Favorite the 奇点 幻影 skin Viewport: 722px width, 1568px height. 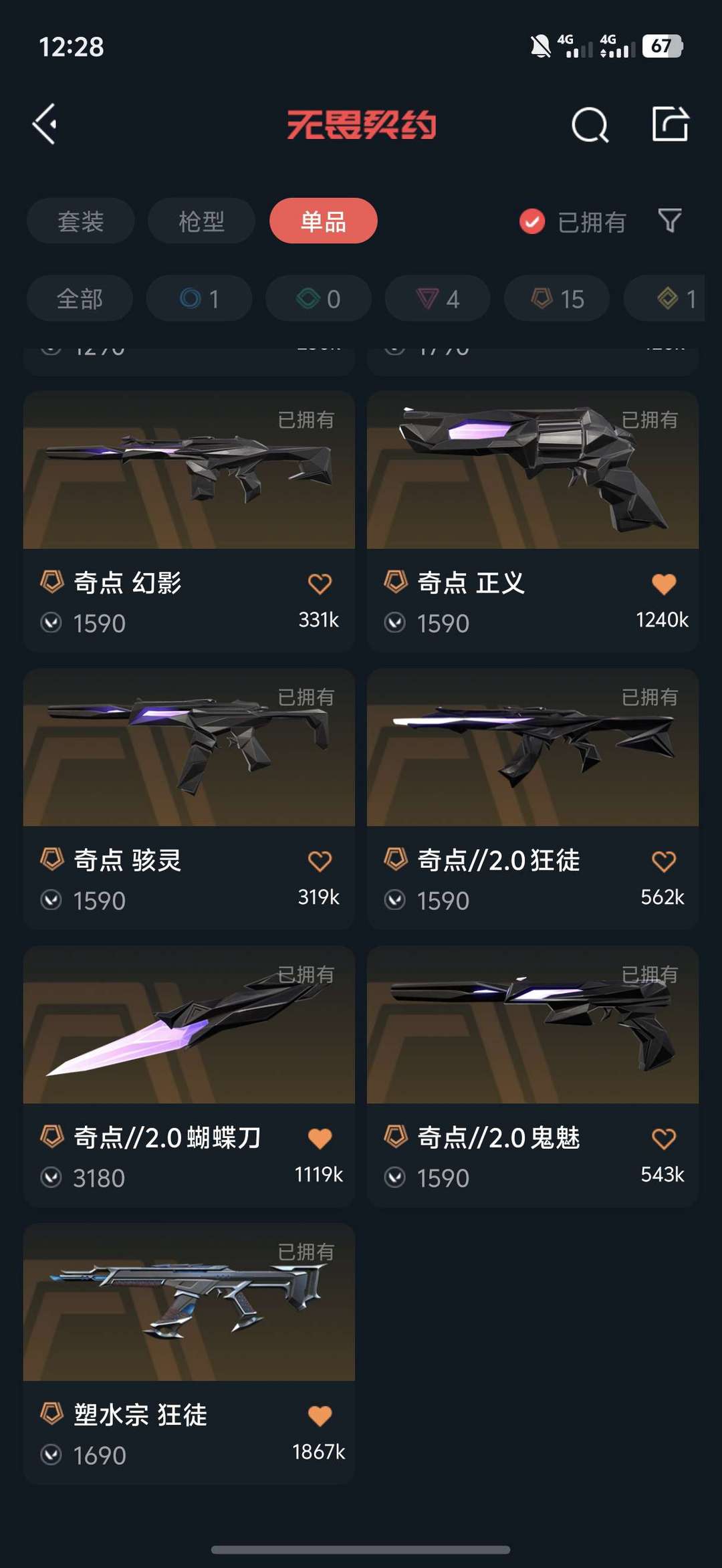click(320, 582)
